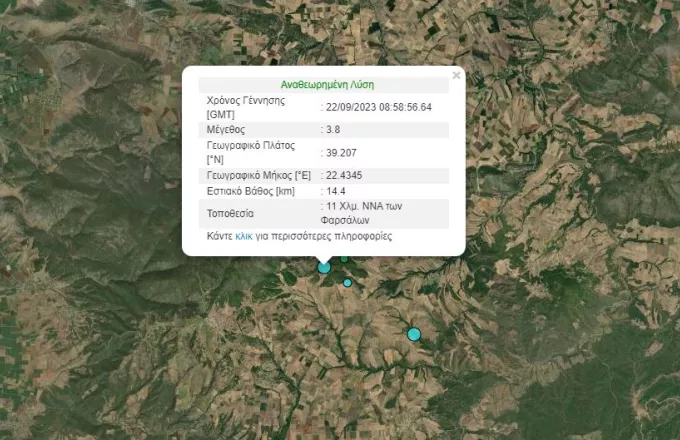The width and height of the screenshot is (680, 440).
Task: Tap the earthquake marker the popup points to
Action: pos(324,267)
